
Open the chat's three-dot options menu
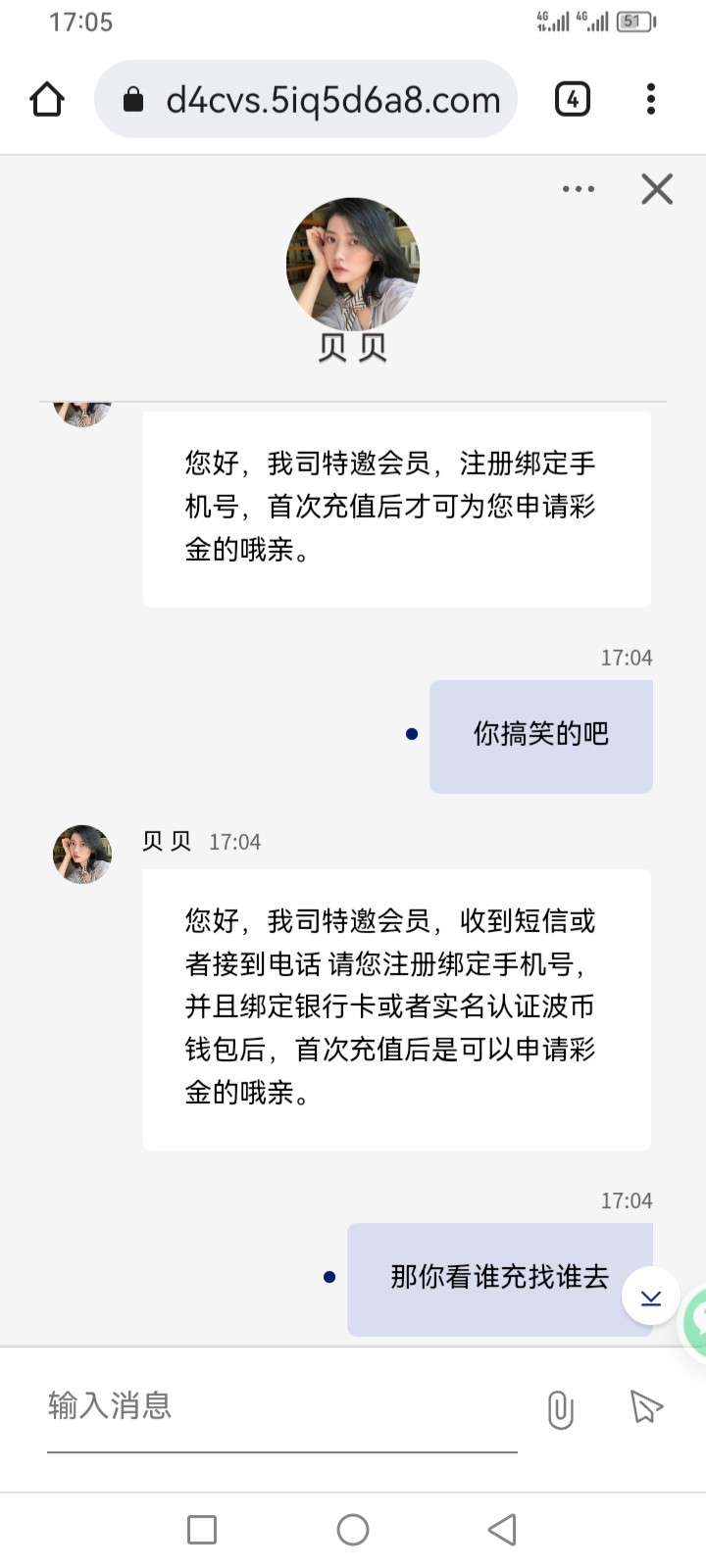(x=579, y=189)
